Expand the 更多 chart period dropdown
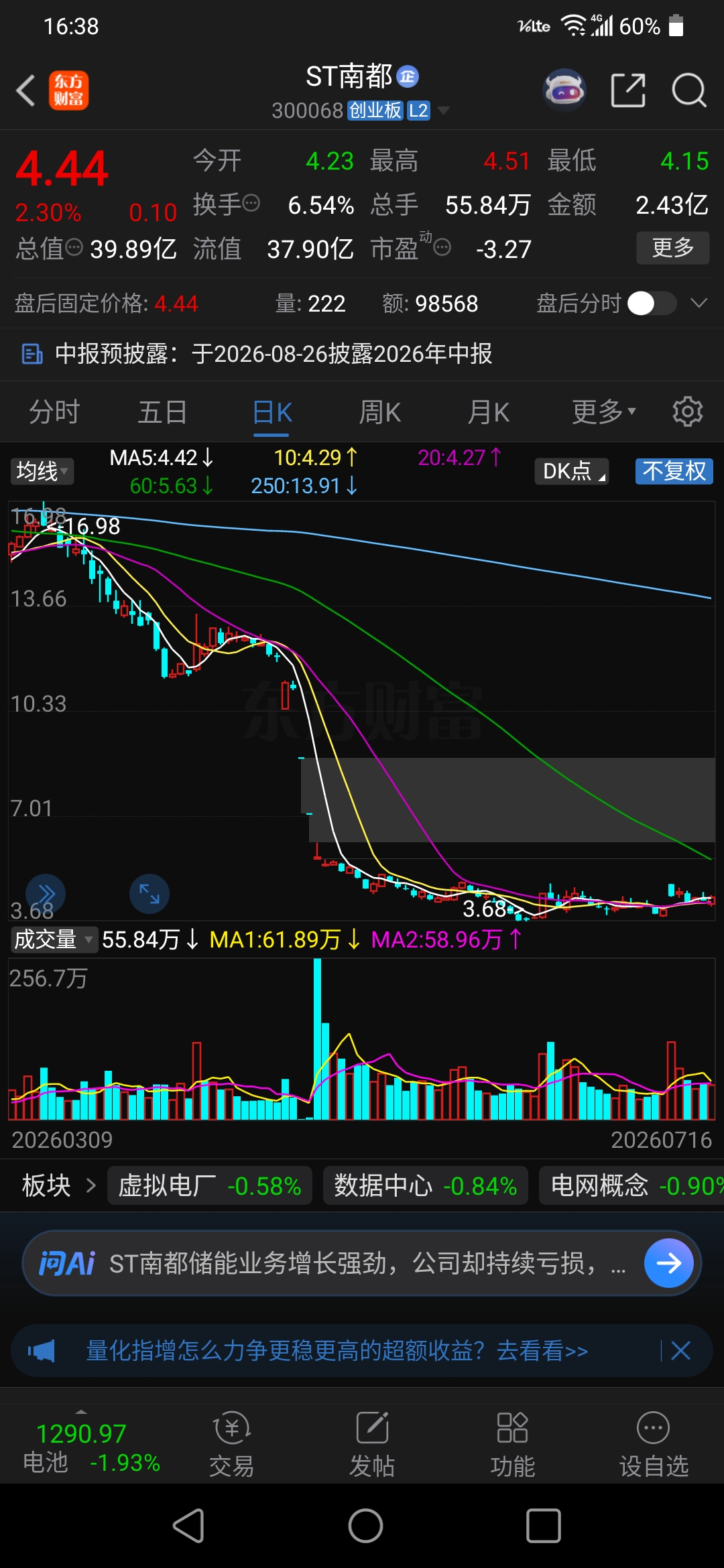Image resolution: width=724 pixels, height=1568 pixels. (603, 412)
